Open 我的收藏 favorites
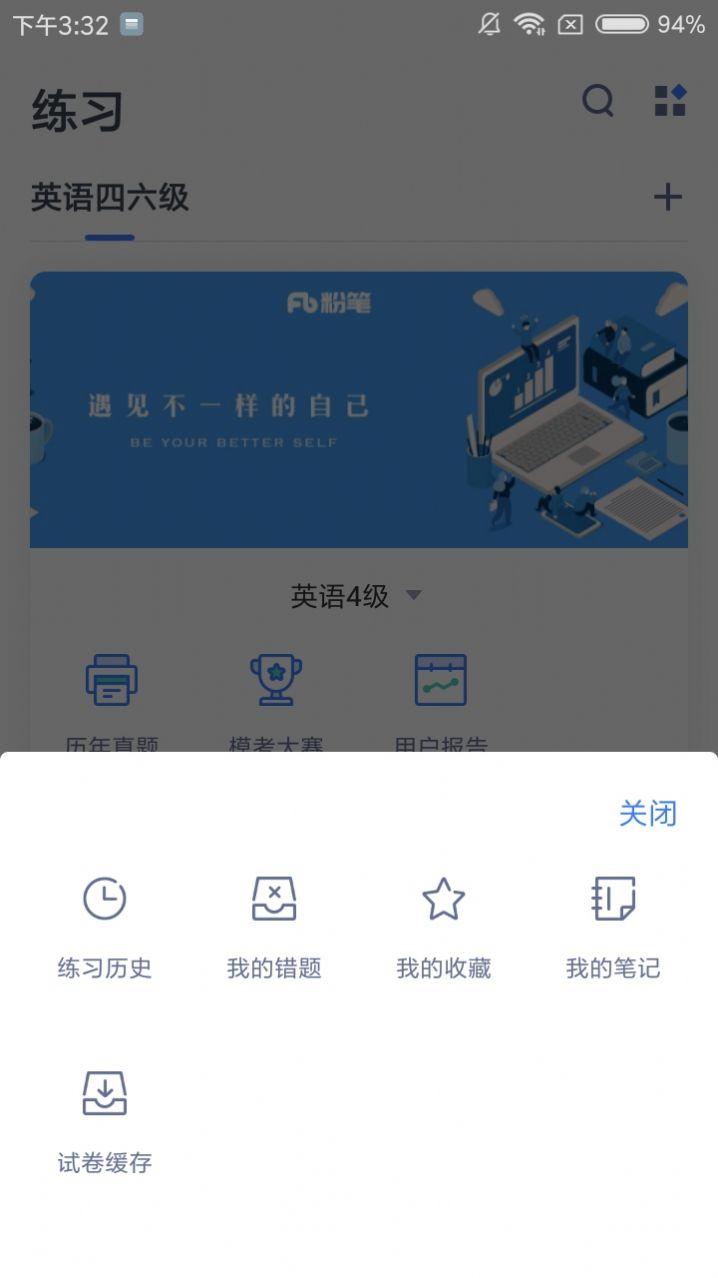This screenshot has width=718, height=1278. pos(443,926)
